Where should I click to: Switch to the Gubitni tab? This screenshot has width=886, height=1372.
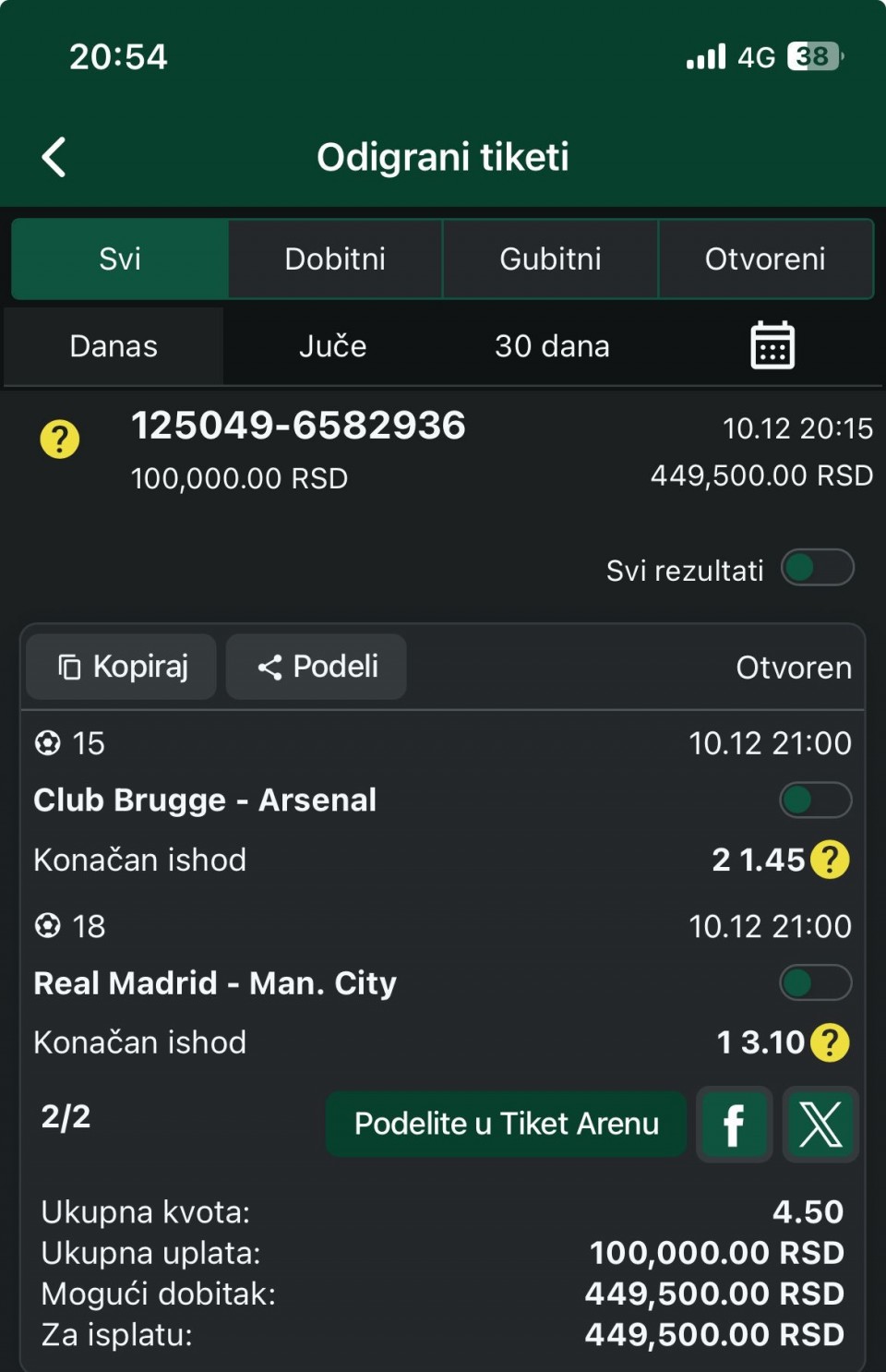[x=550, y=259]
